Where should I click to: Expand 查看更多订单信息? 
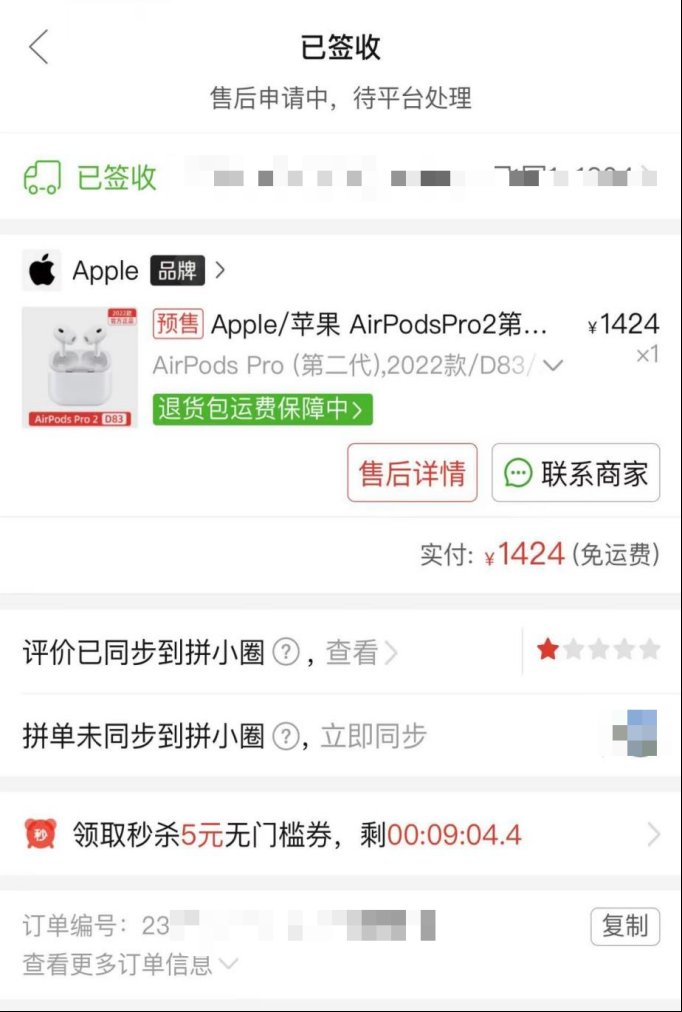130,965
